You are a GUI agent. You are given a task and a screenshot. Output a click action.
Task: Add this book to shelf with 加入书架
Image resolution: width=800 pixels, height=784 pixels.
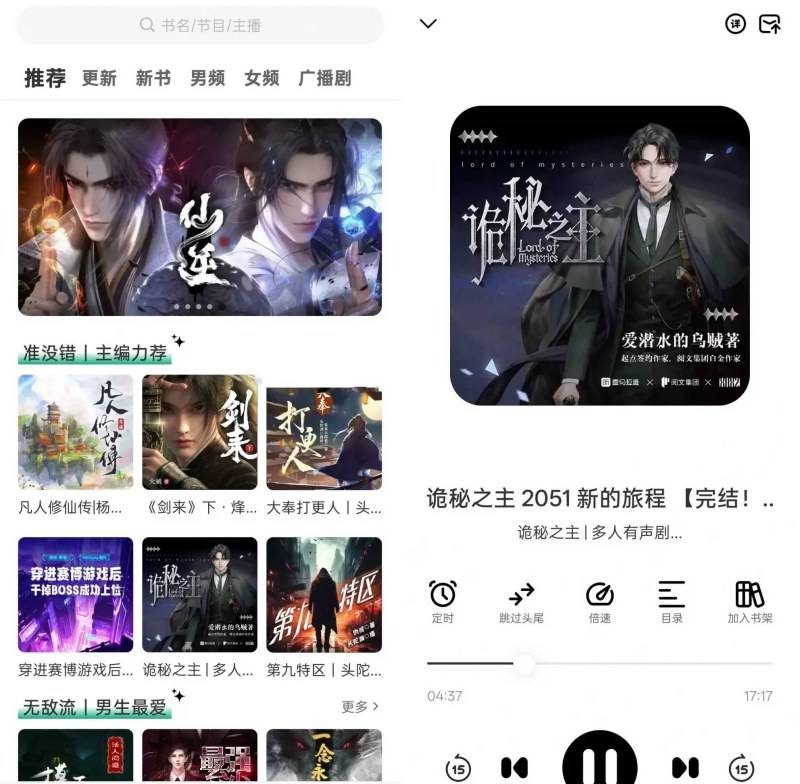pos(749,601)
